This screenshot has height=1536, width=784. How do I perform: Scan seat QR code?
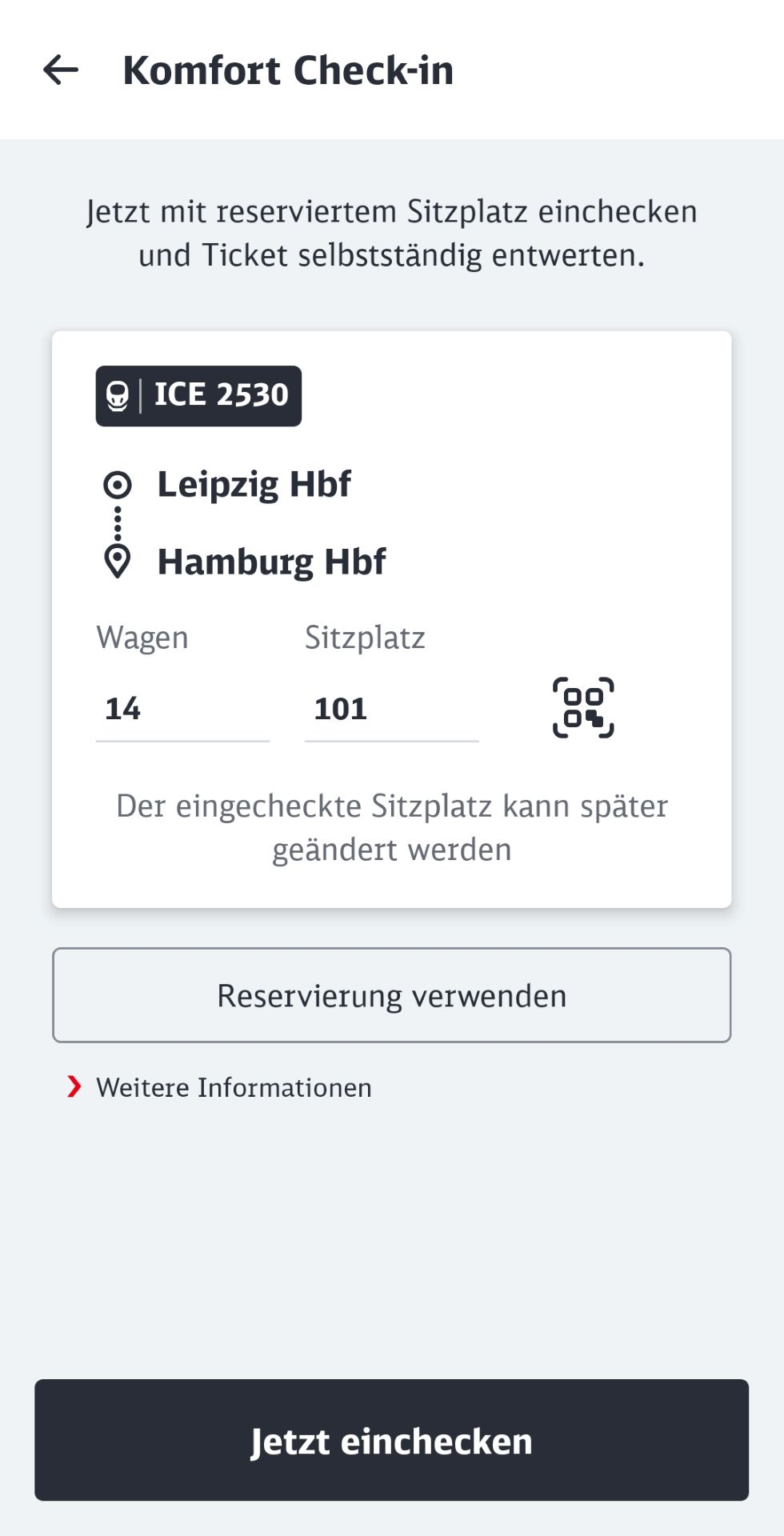(583, 708)
